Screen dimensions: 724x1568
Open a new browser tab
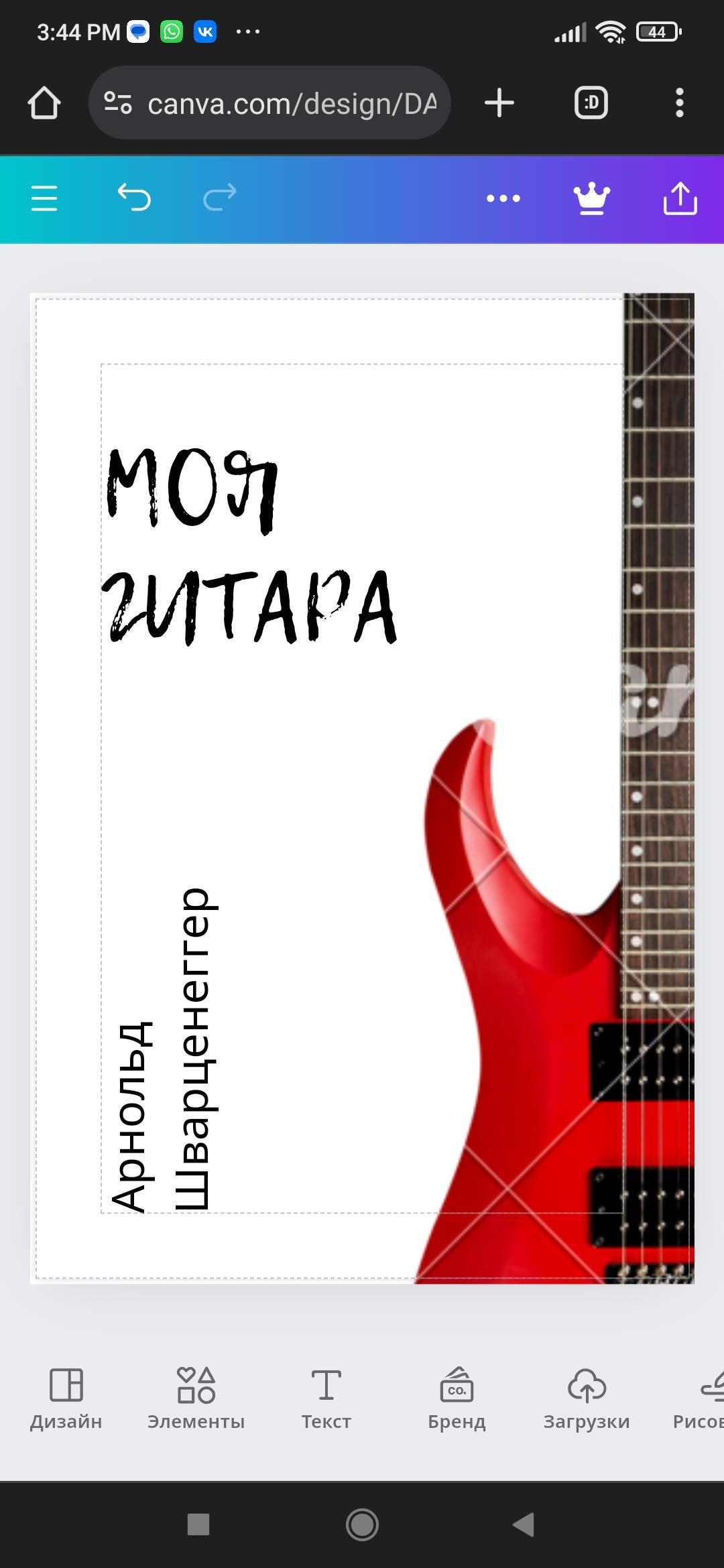(x=499, y=103)
